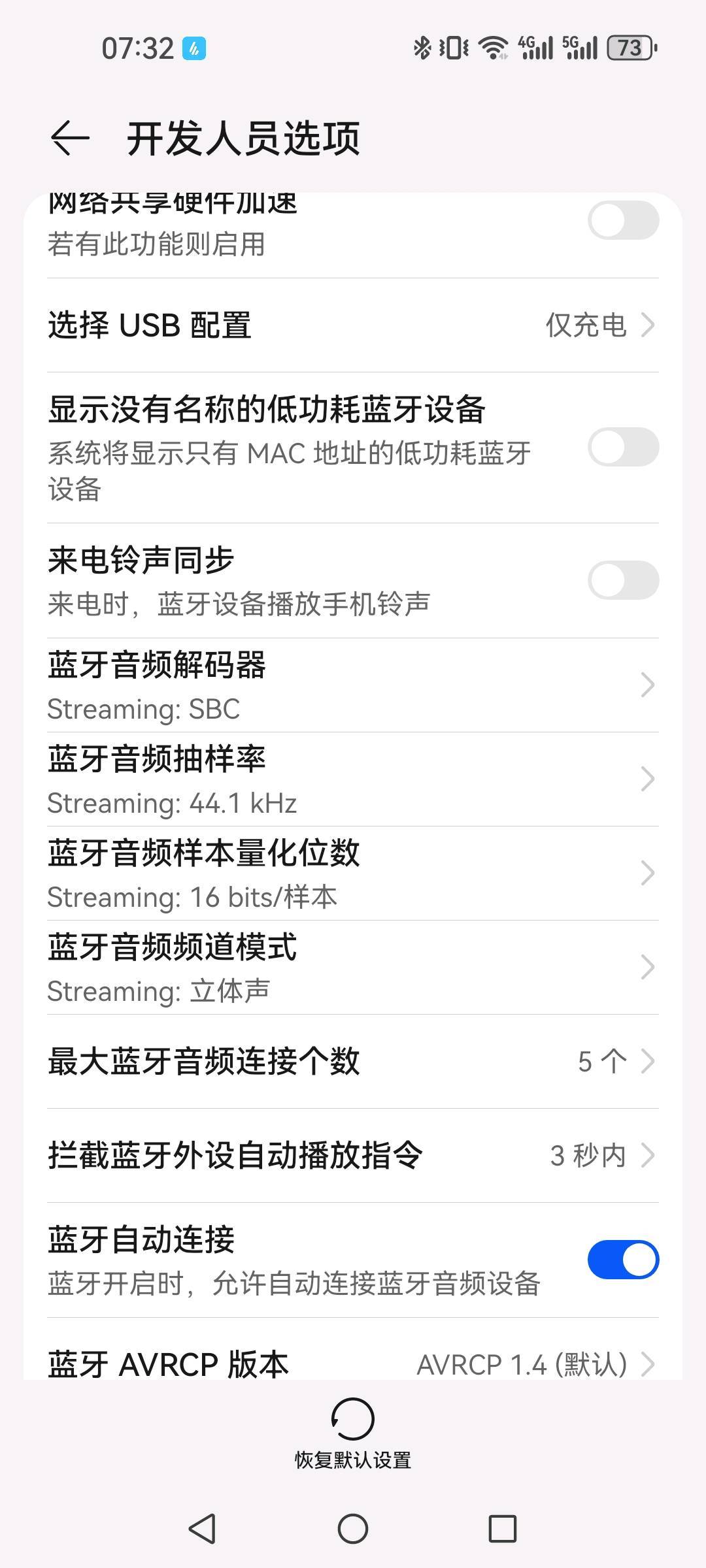The width and height of the screenshot is (706, 1568).
Task: Select 蓝牙 AVRCP 版本 row
Action: tap(353, 1363)
